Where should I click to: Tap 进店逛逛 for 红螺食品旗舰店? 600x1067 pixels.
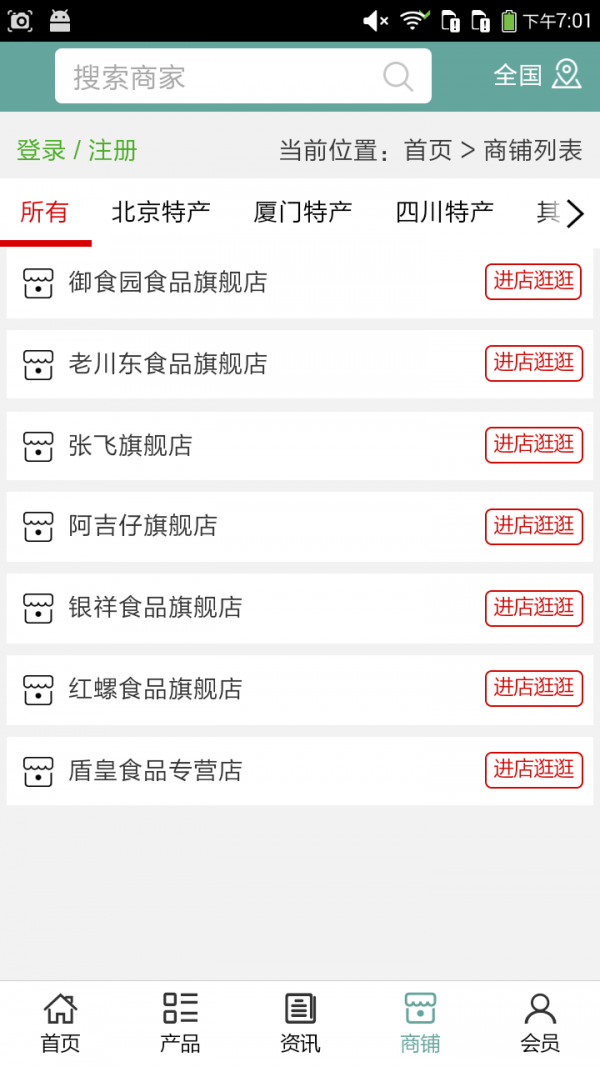pyautogui.click(x=534, y=689)
